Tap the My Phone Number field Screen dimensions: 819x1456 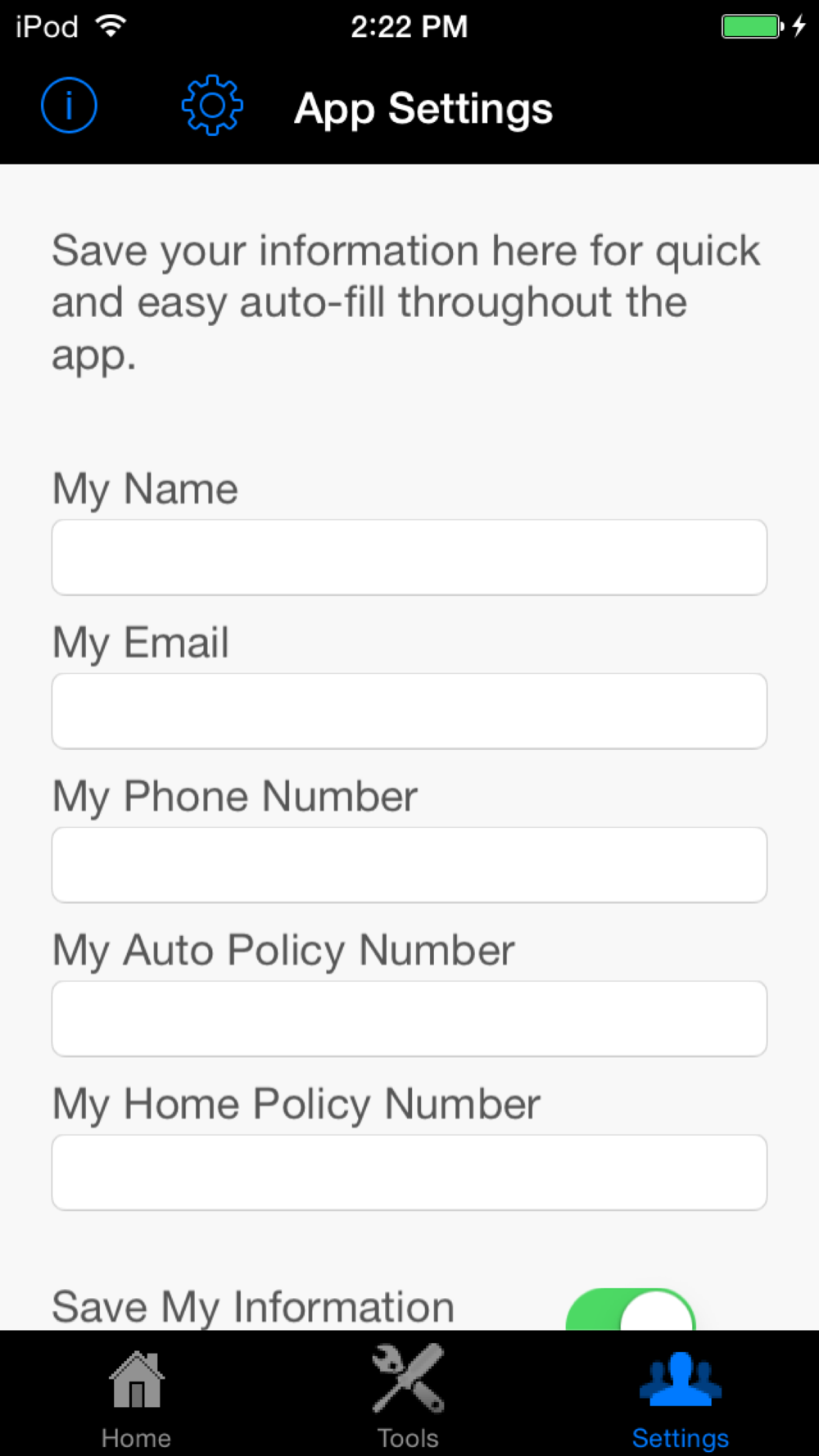(x=409, y=865)
